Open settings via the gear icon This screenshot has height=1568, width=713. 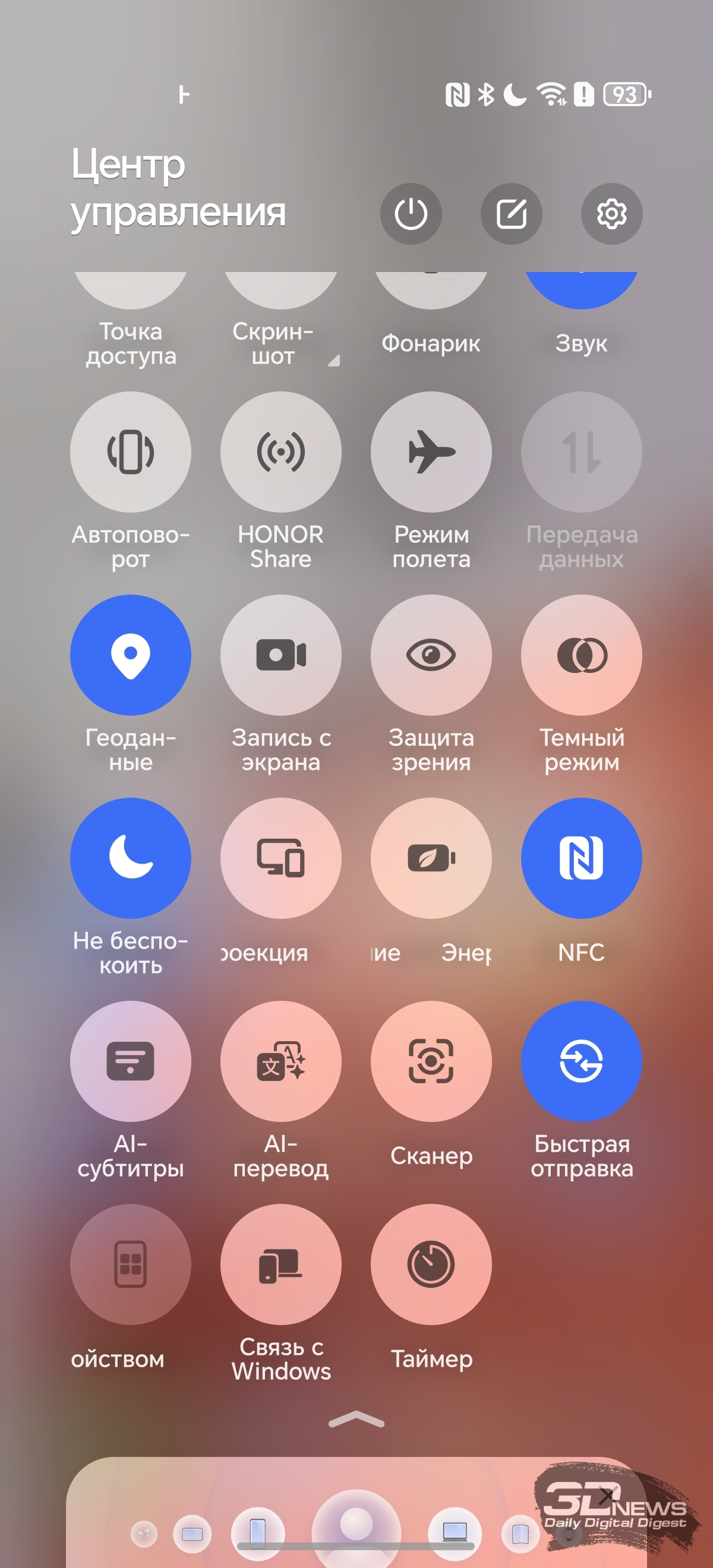[x=611, y=214]
